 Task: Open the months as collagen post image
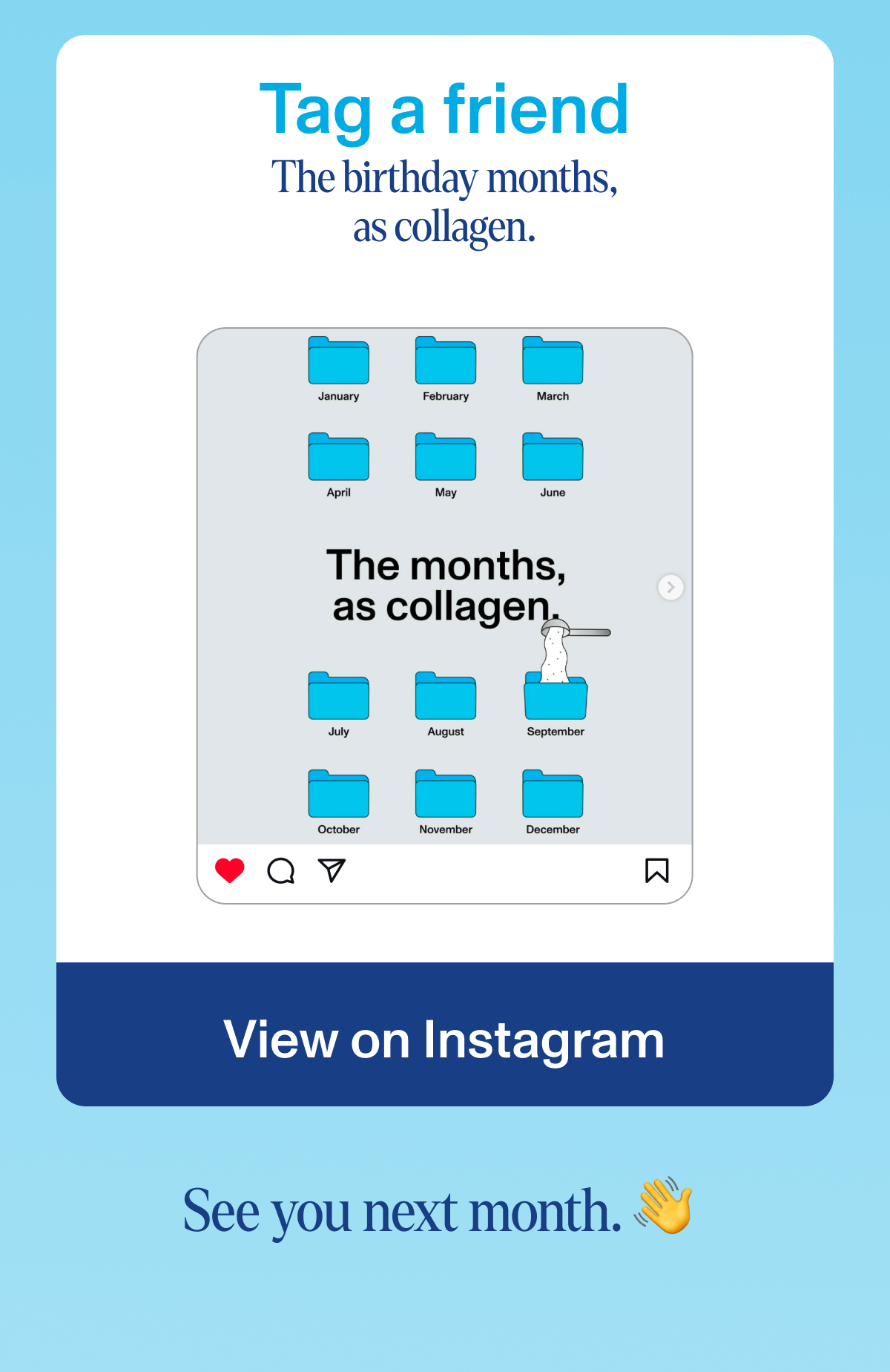[x=444, y=586]
